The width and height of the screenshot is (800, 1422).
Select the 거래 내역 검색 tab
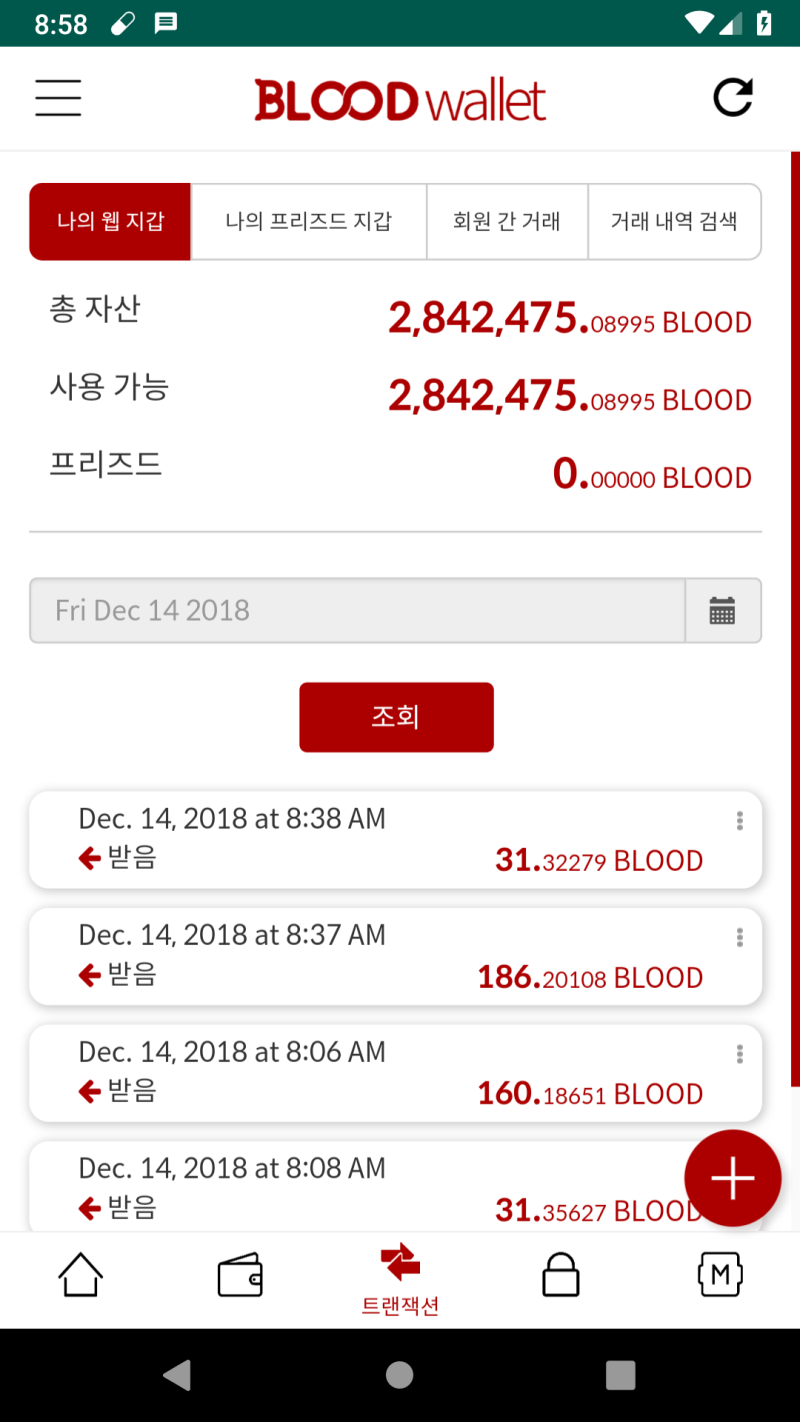(x=675, y=221)
